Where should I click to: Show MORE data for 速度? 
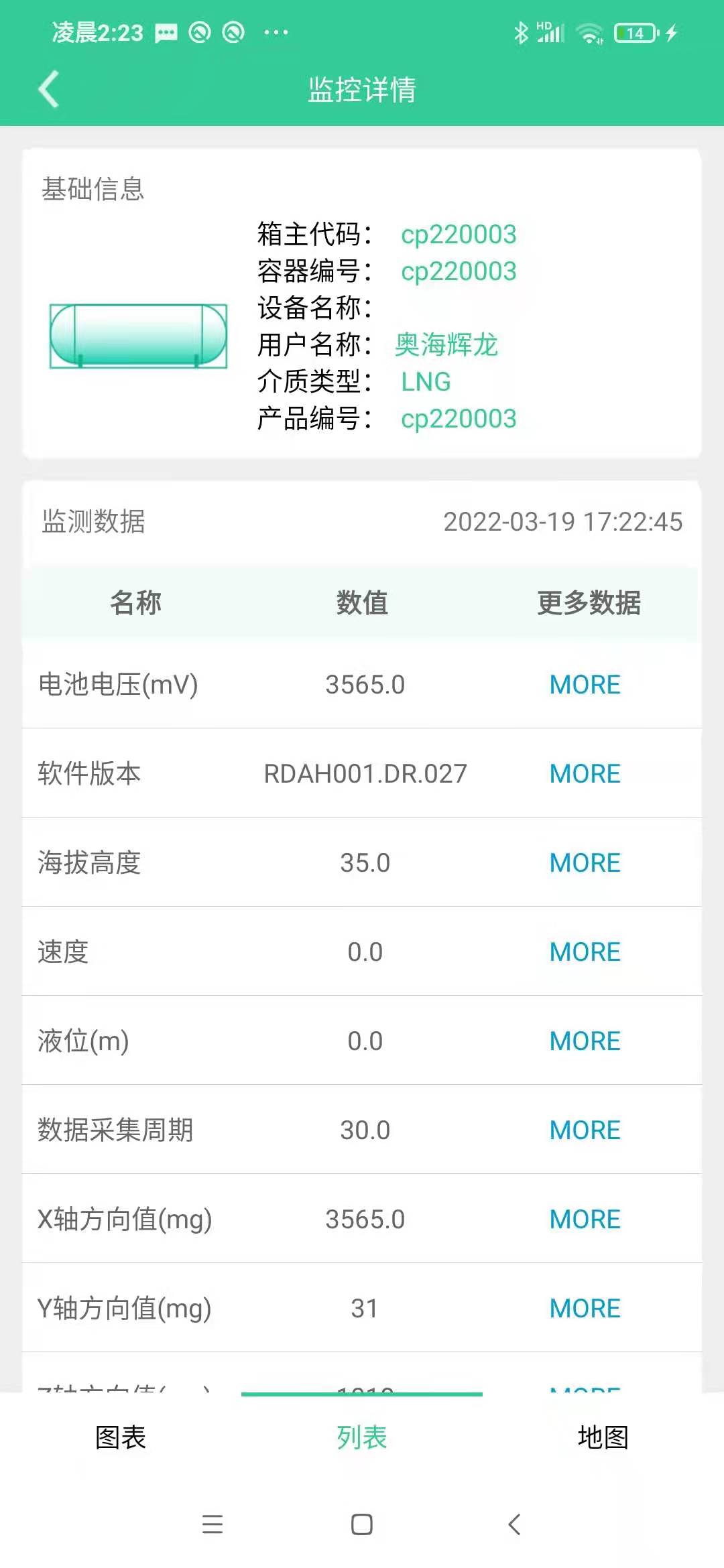pos(585,952)
